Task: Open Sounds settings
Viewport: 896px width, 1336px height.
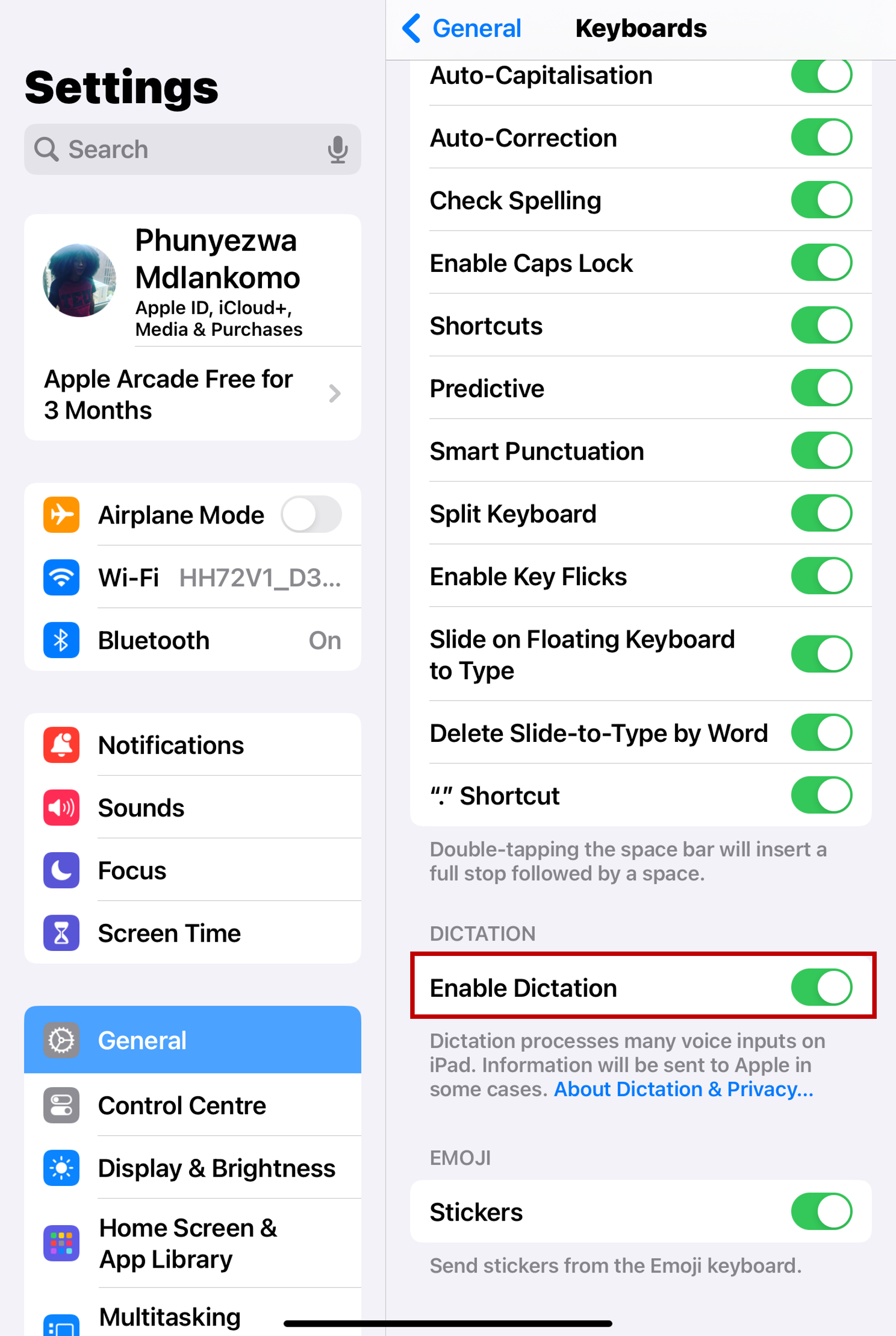Action: point(192,808)
